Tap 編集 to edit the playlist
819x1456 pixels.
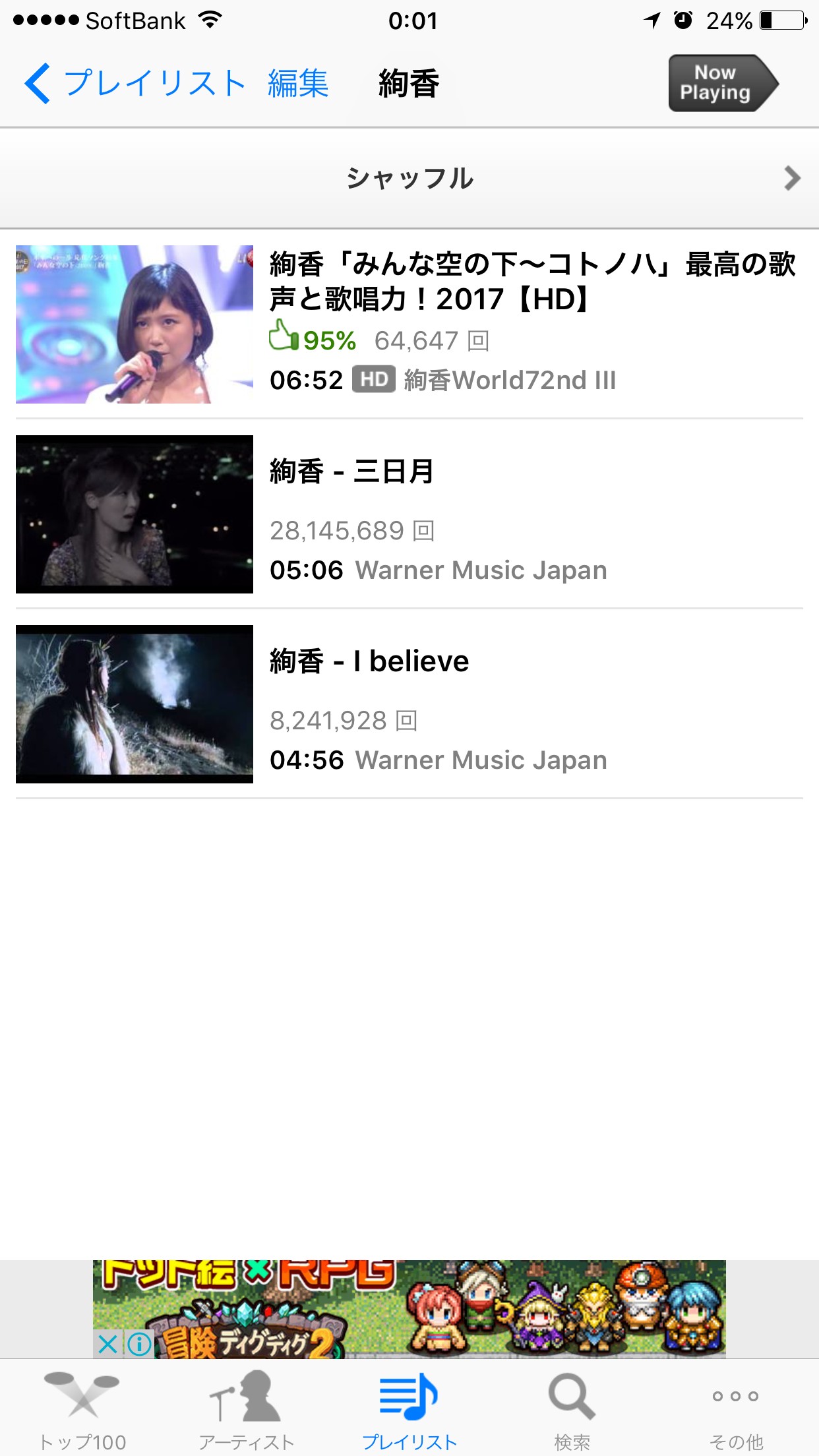tap(298, 84)
